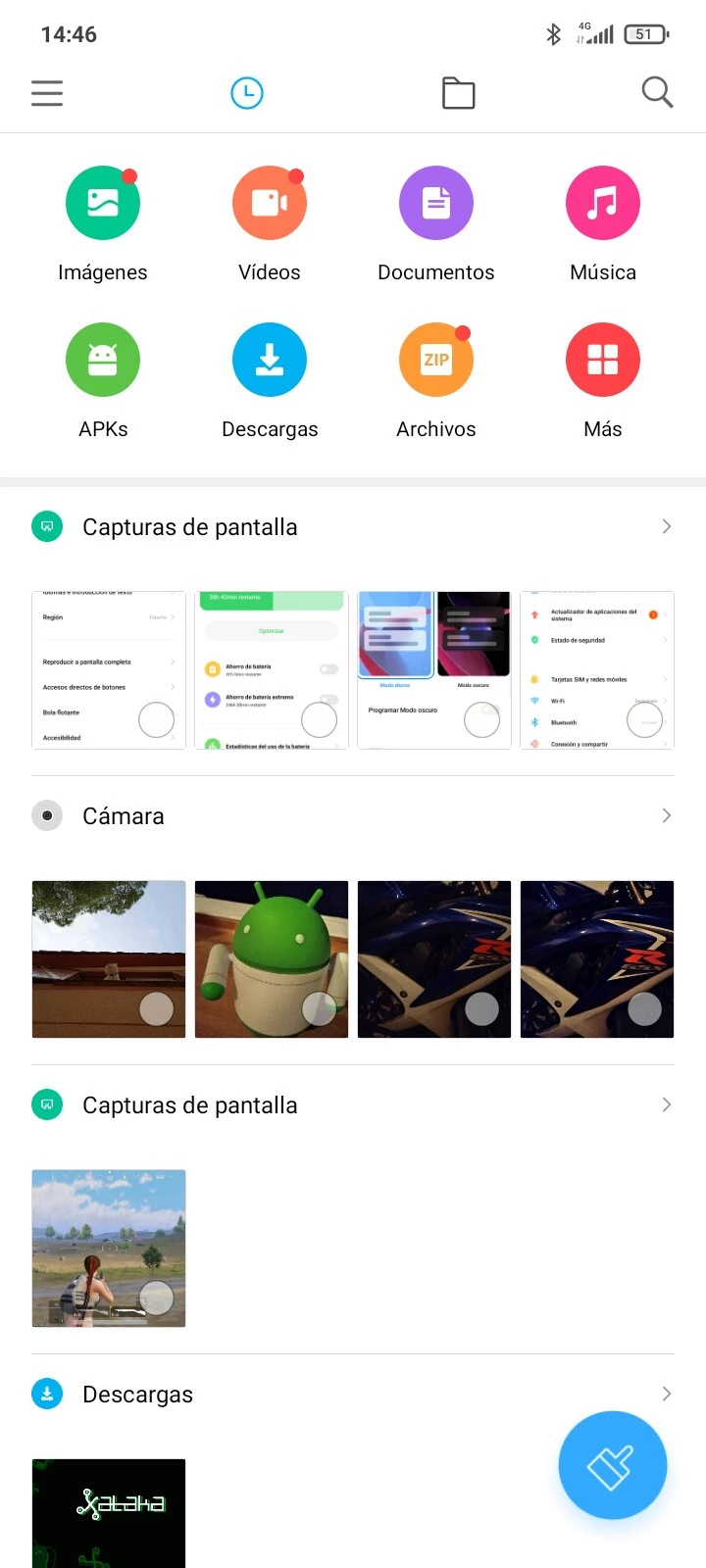Open the Documentos category icon
The image size is (706, 1568).
436,202
